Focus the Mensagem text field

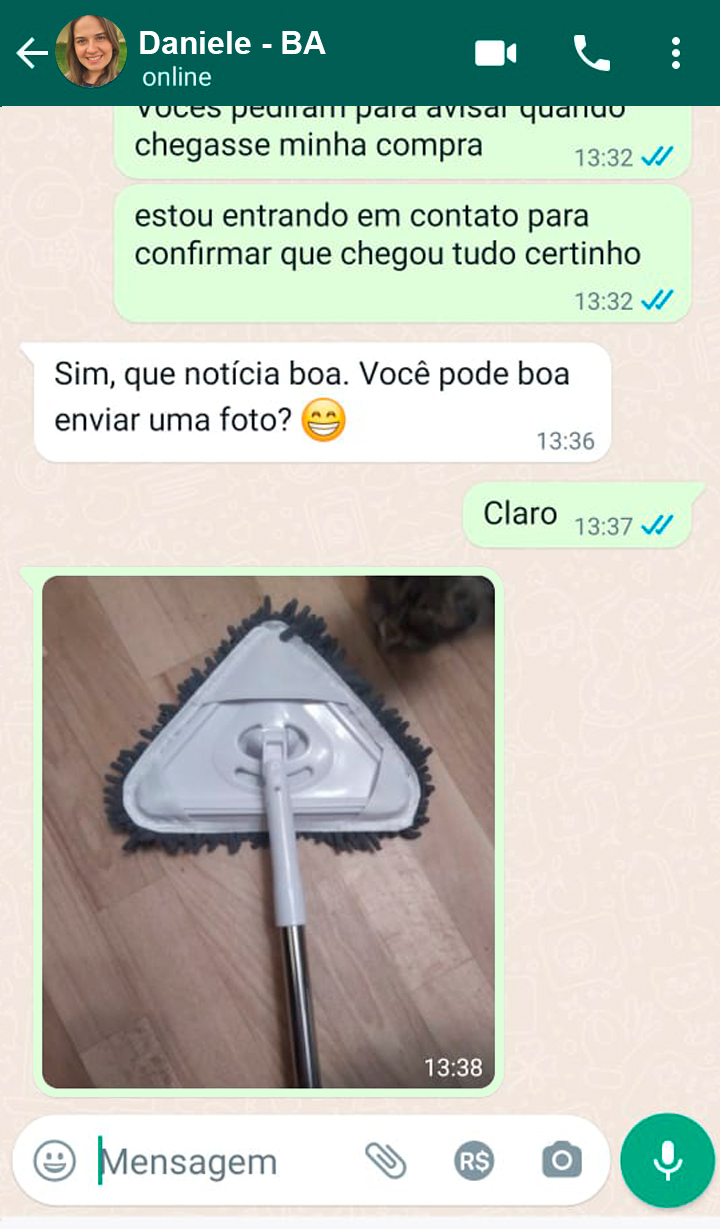click(220, 1162)
